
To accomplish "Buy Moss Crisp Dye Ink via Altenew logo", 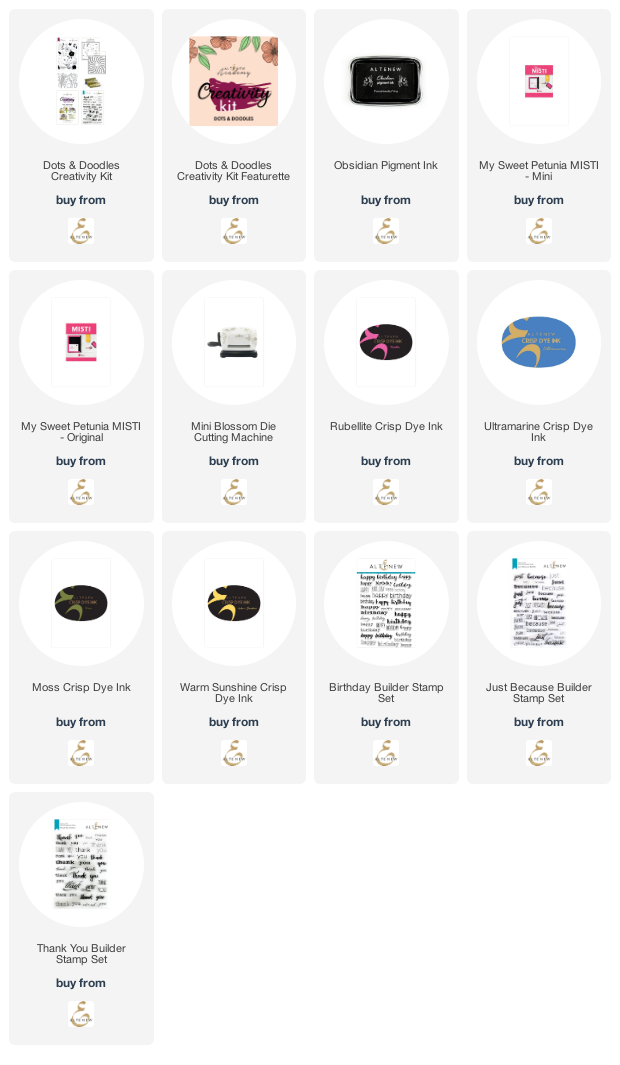I will 81,753.
